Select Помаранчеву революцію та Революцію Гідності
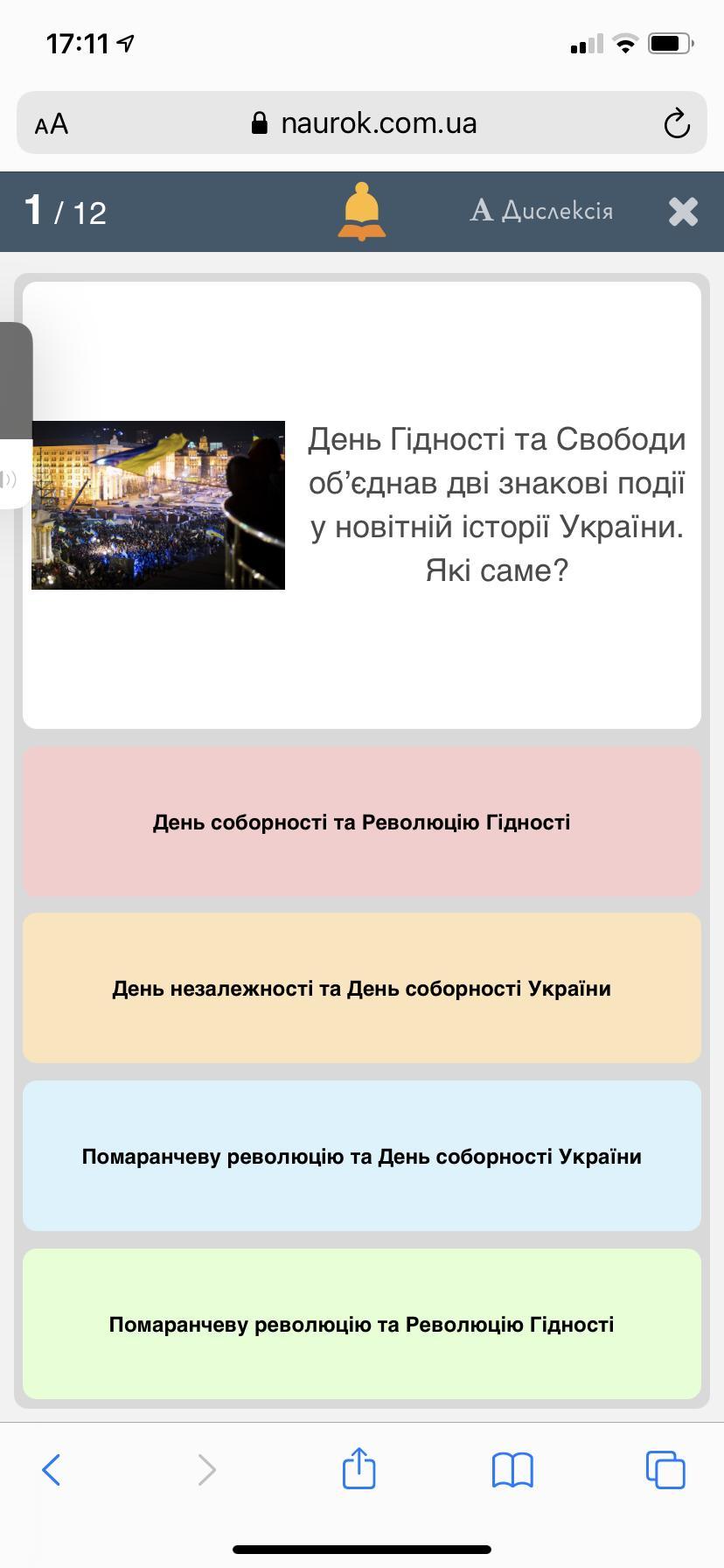Viewport: 724px width, 1568px height. pyautogui.click(x=362, y=1324)
